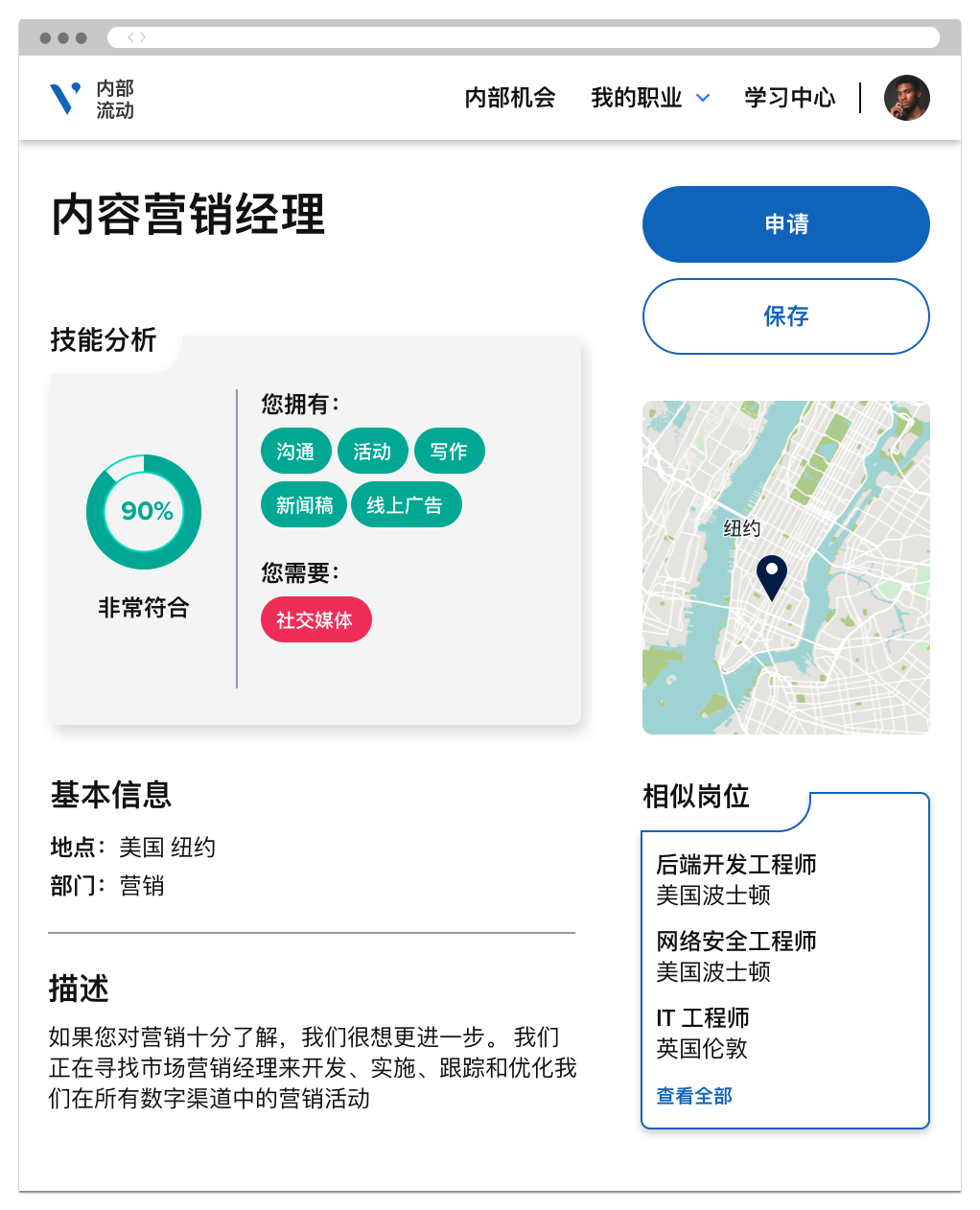Select the 社交媒体 skill chip
The image size is (980, 1210).
click(x=315, y=620)
